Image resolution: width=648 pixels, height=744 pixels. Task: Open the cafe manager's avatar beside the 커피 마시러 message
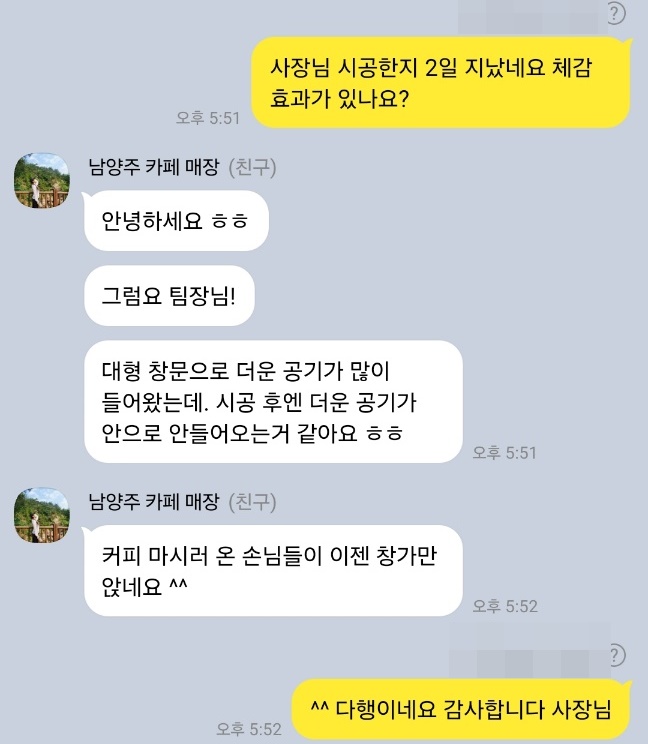pos(42,515)
